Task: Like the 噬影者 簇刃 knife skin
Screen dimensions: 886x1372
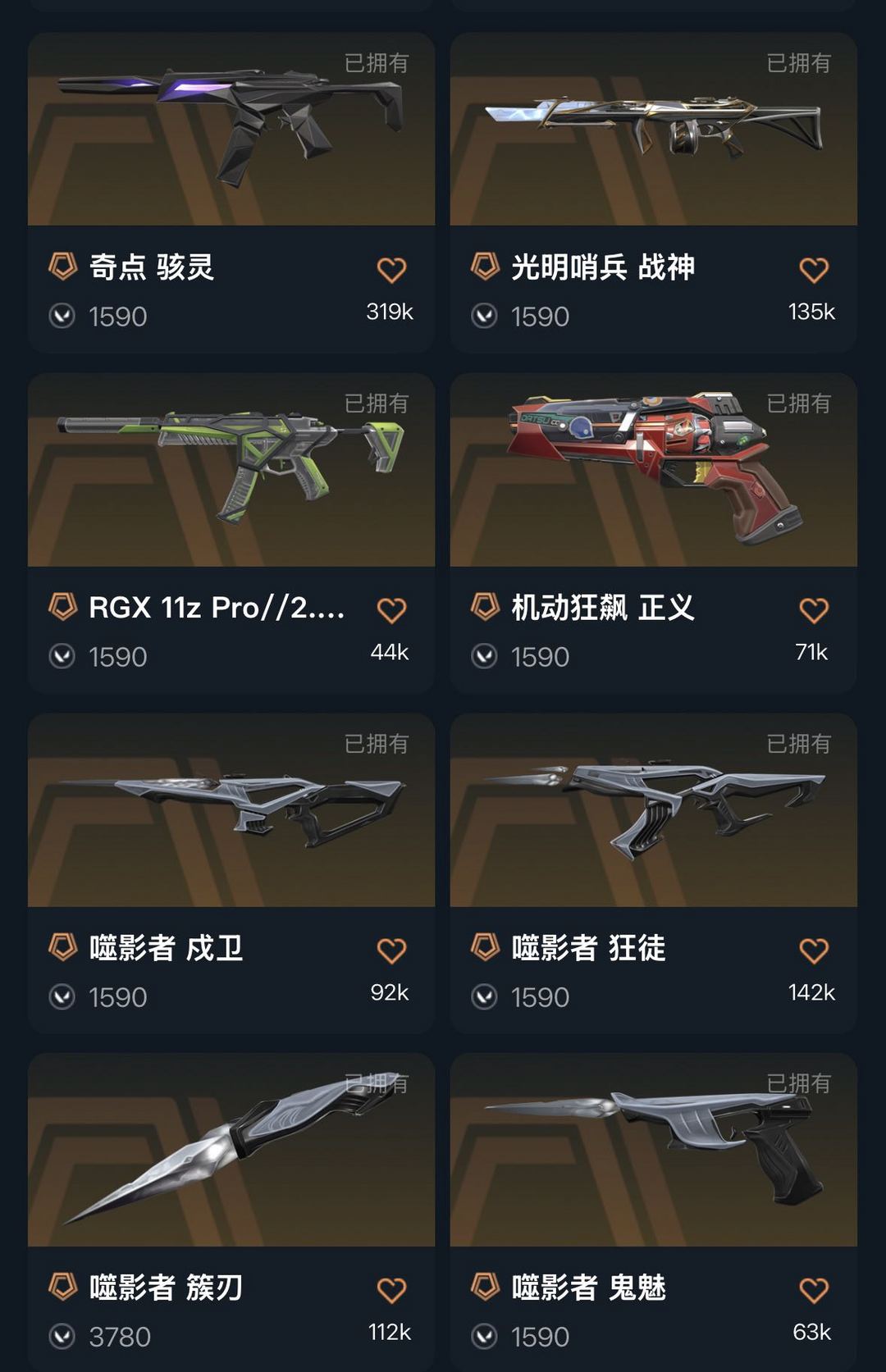Action: coord(391,1290)
